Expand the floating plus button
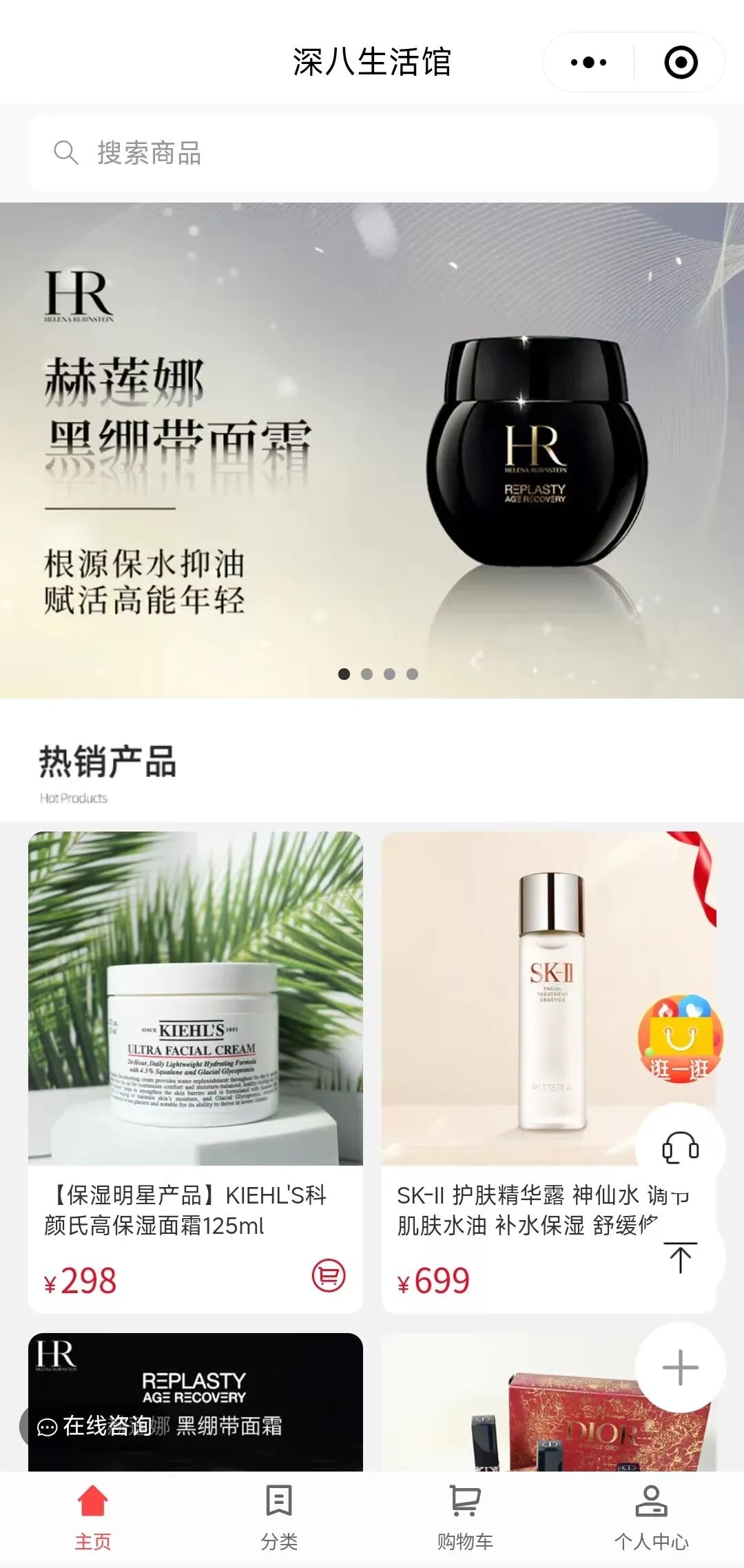This screenshot has width=744, height=1568. tap(681, 1368)
